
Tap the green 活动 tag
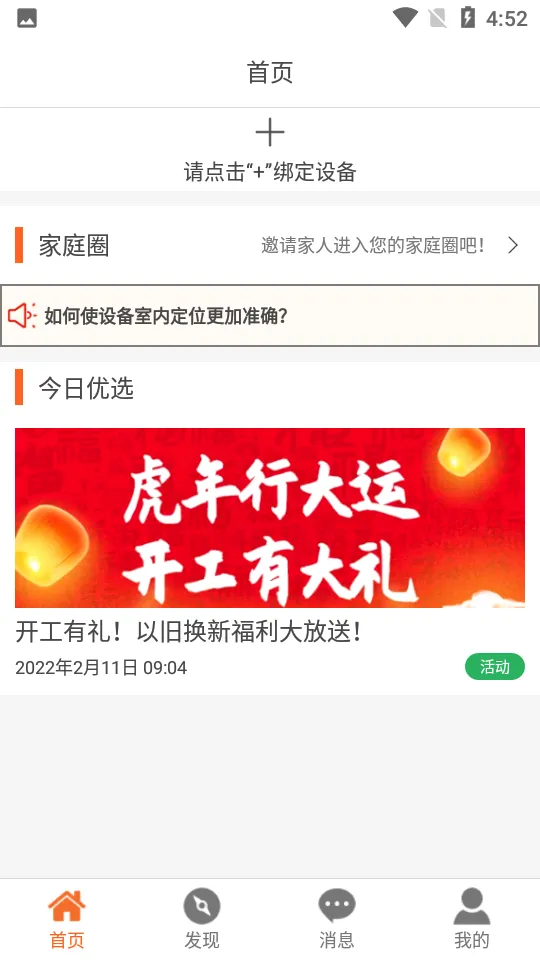[495, 667]
